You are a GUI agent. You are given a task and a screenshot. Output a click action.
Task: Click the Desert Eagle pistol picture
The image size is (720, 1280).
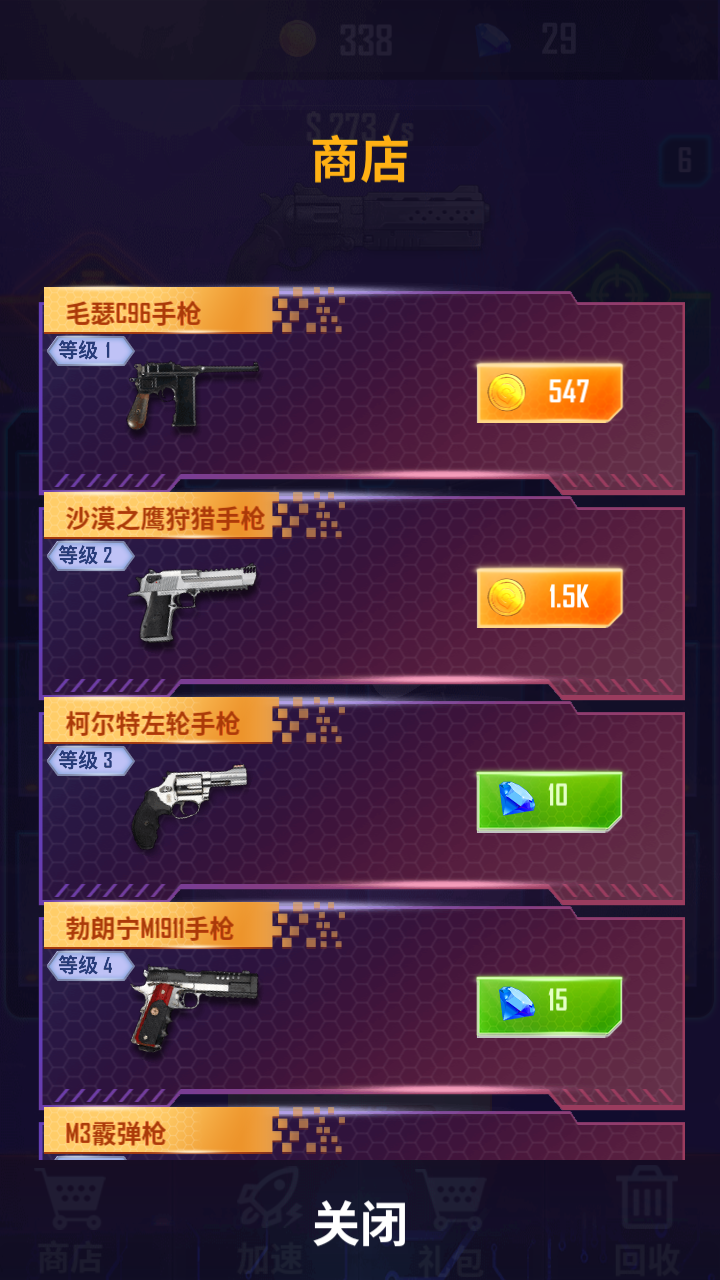[193, 597]
